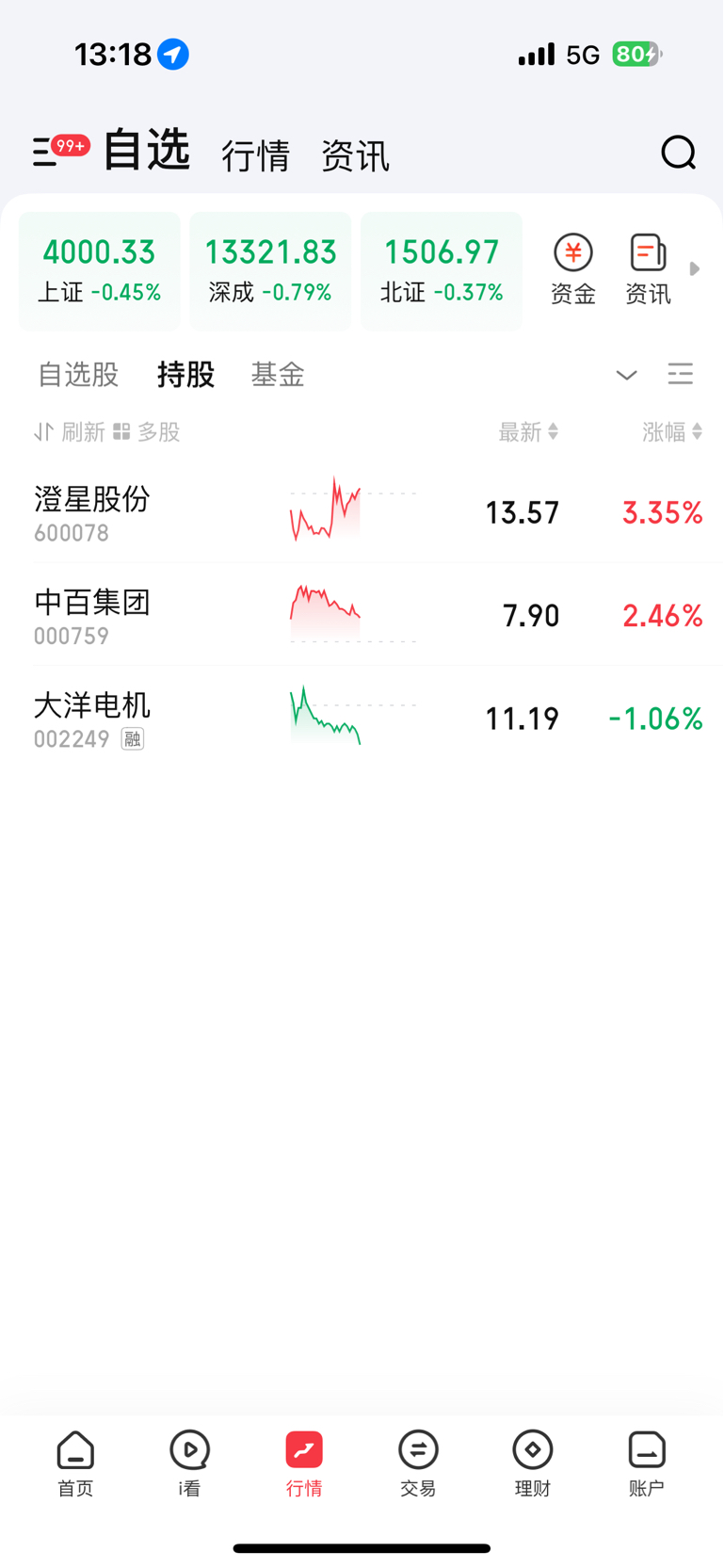Screen dimensions: 724x1568
Task: Switch to 多股 multi-stock view
Action: [x=147, y=432]
